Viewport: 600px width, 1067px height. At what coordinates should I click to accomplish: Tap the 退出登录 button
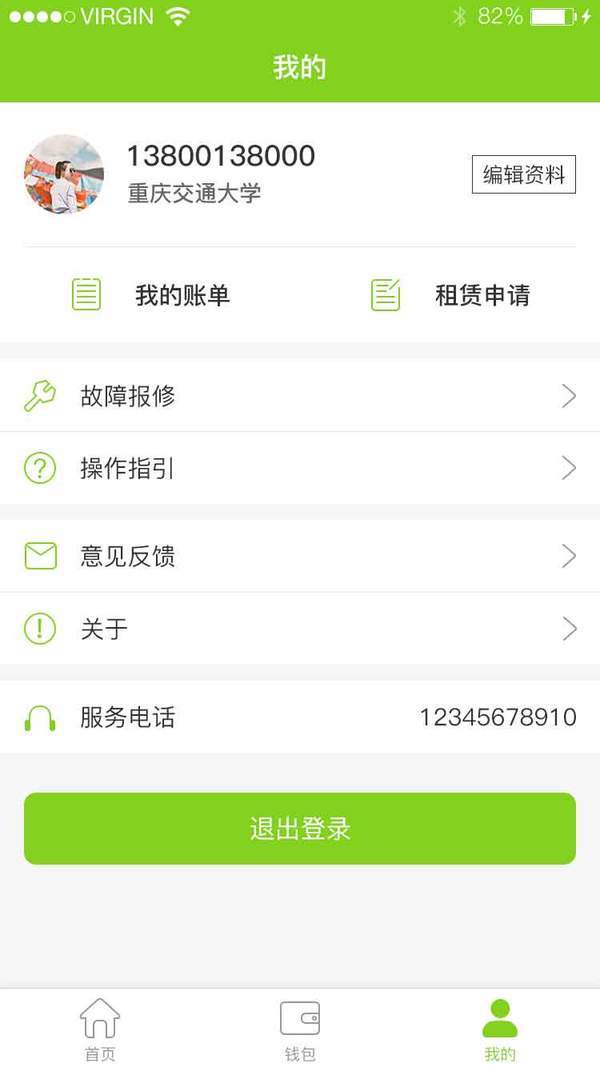click(x=300, y=828)
